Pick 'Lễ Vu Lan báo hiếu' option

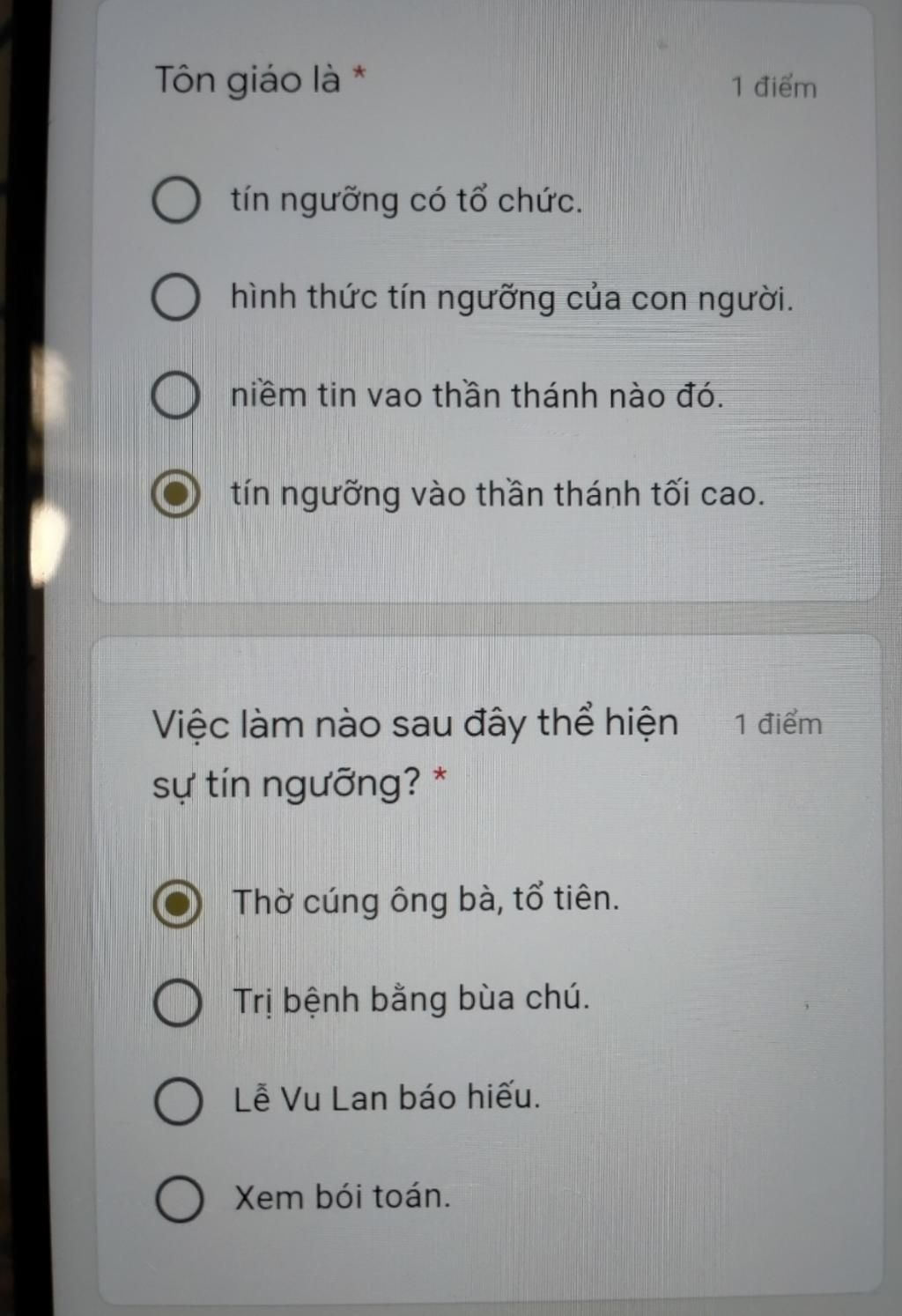coord(179,1100)
